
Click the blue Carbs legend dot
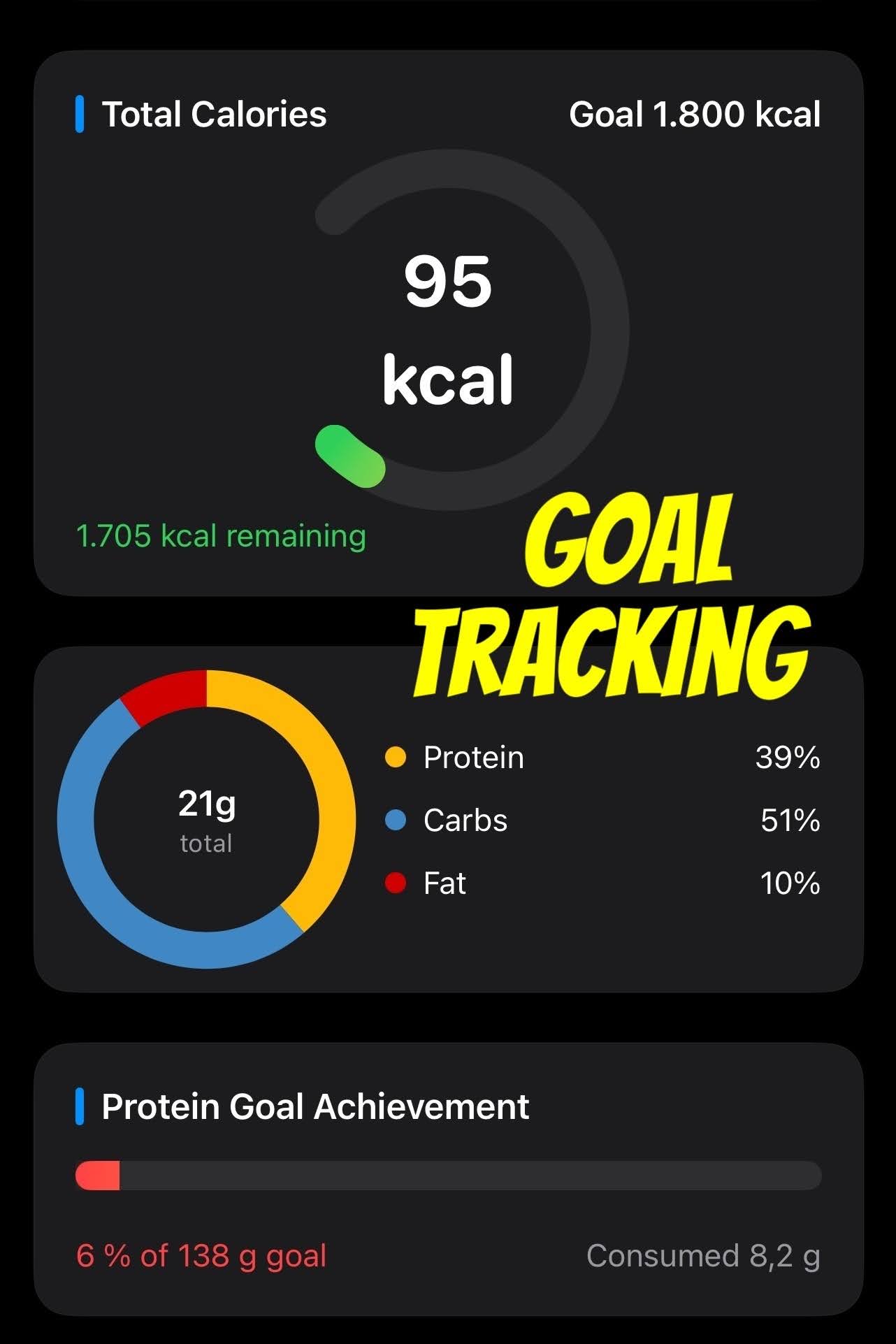click(396, 820)
